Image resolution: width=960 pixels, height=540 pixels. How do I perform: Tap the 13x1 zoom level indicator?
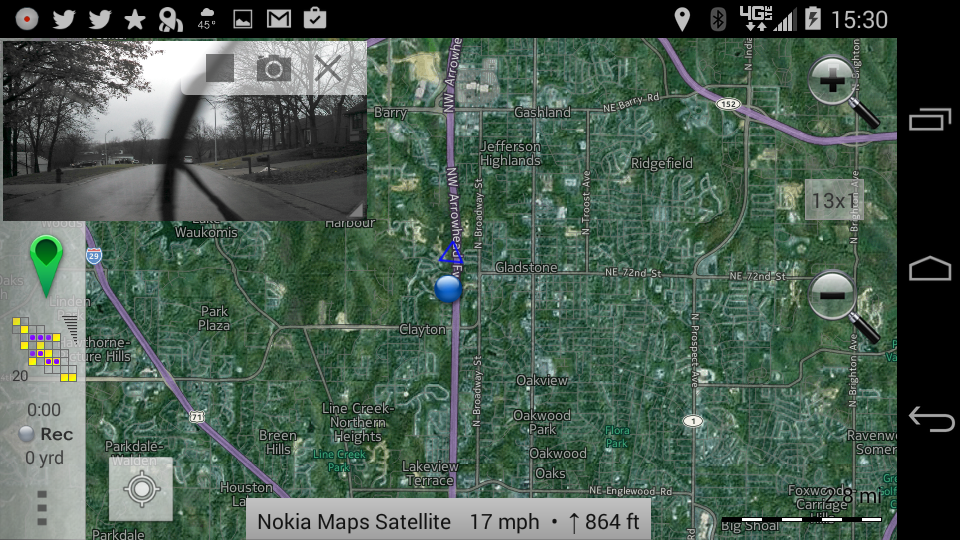click(x=833, y=201)
